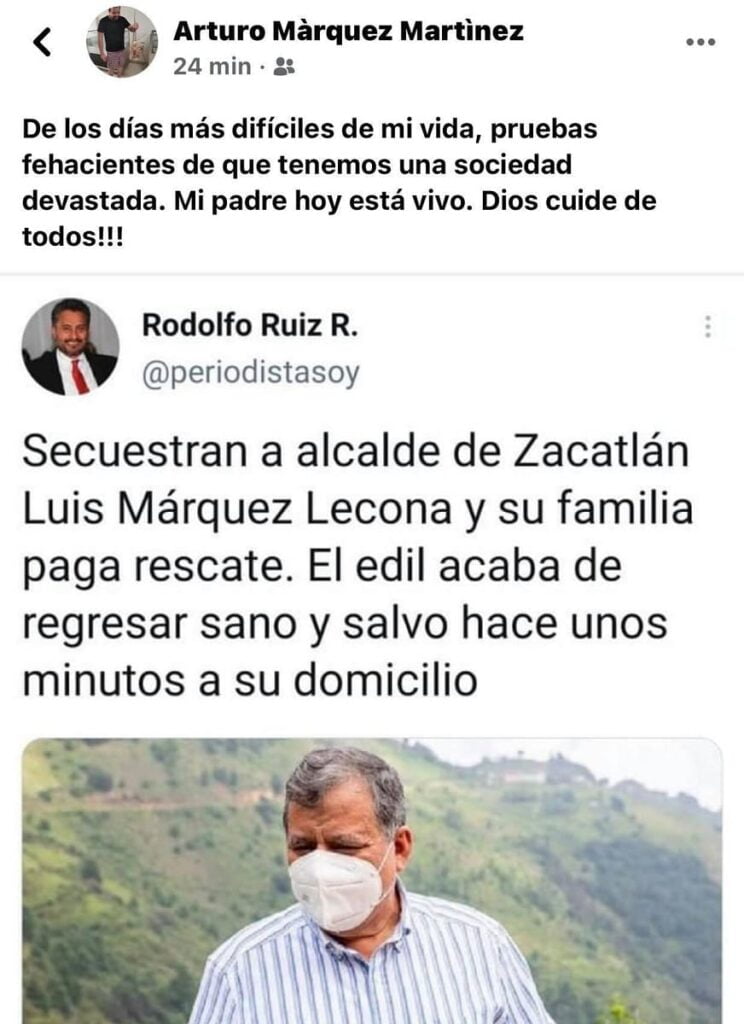The height and width of the screenshot is (1024, 744).
Task: Open the post's three-dot options menu
Action: (700, 42)
